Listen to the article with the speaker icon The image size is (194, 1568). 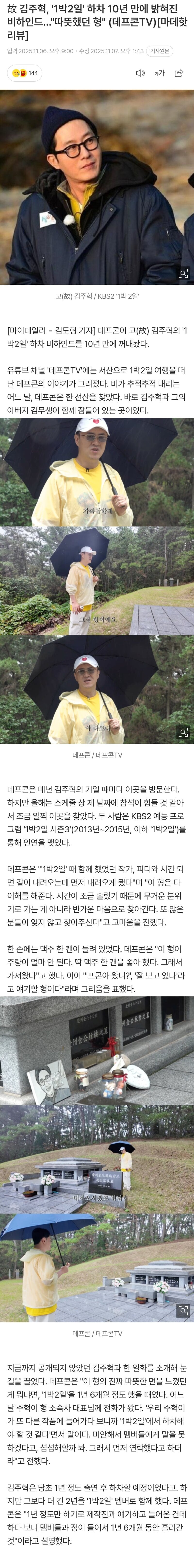point(140,73)
